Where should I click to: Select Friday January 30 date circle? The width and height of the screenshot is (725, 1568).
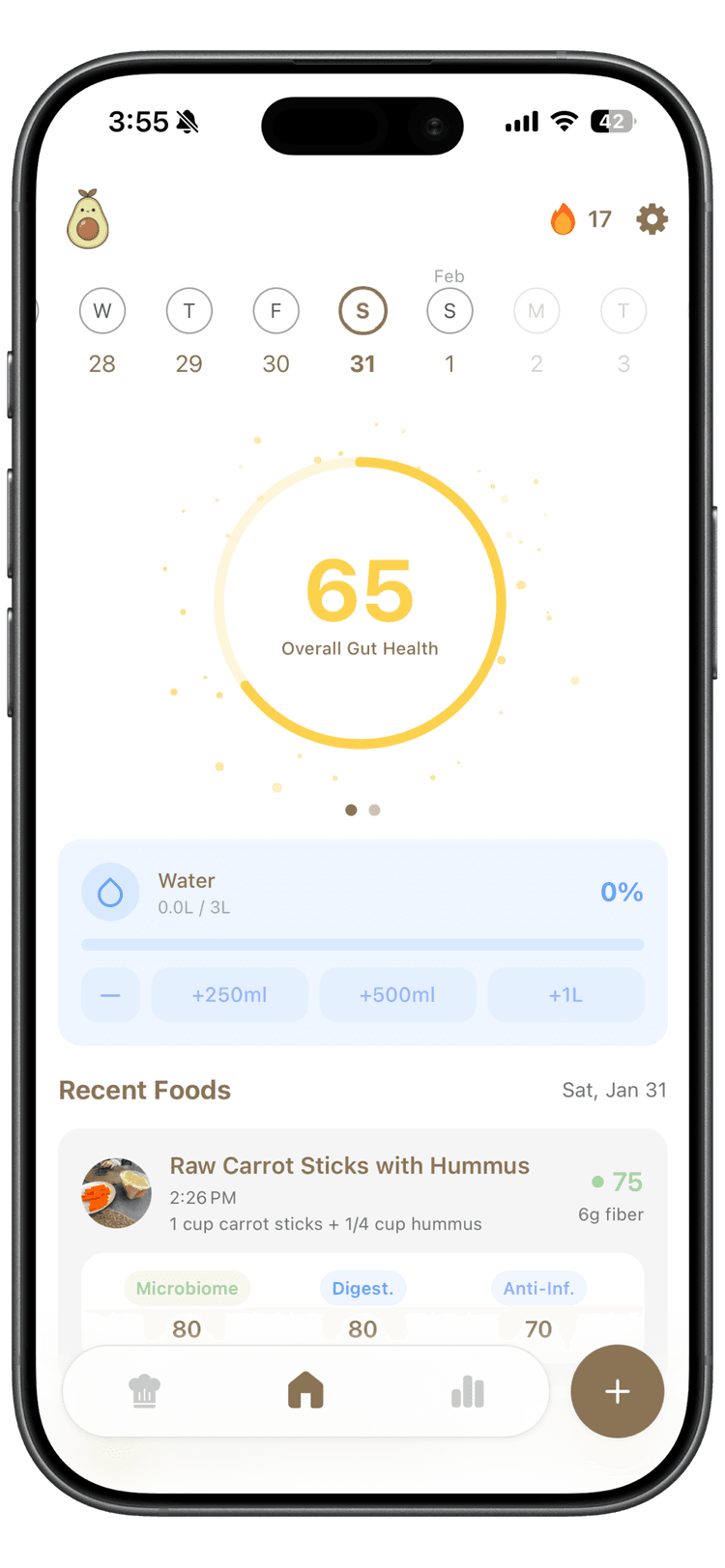point(275,310)
